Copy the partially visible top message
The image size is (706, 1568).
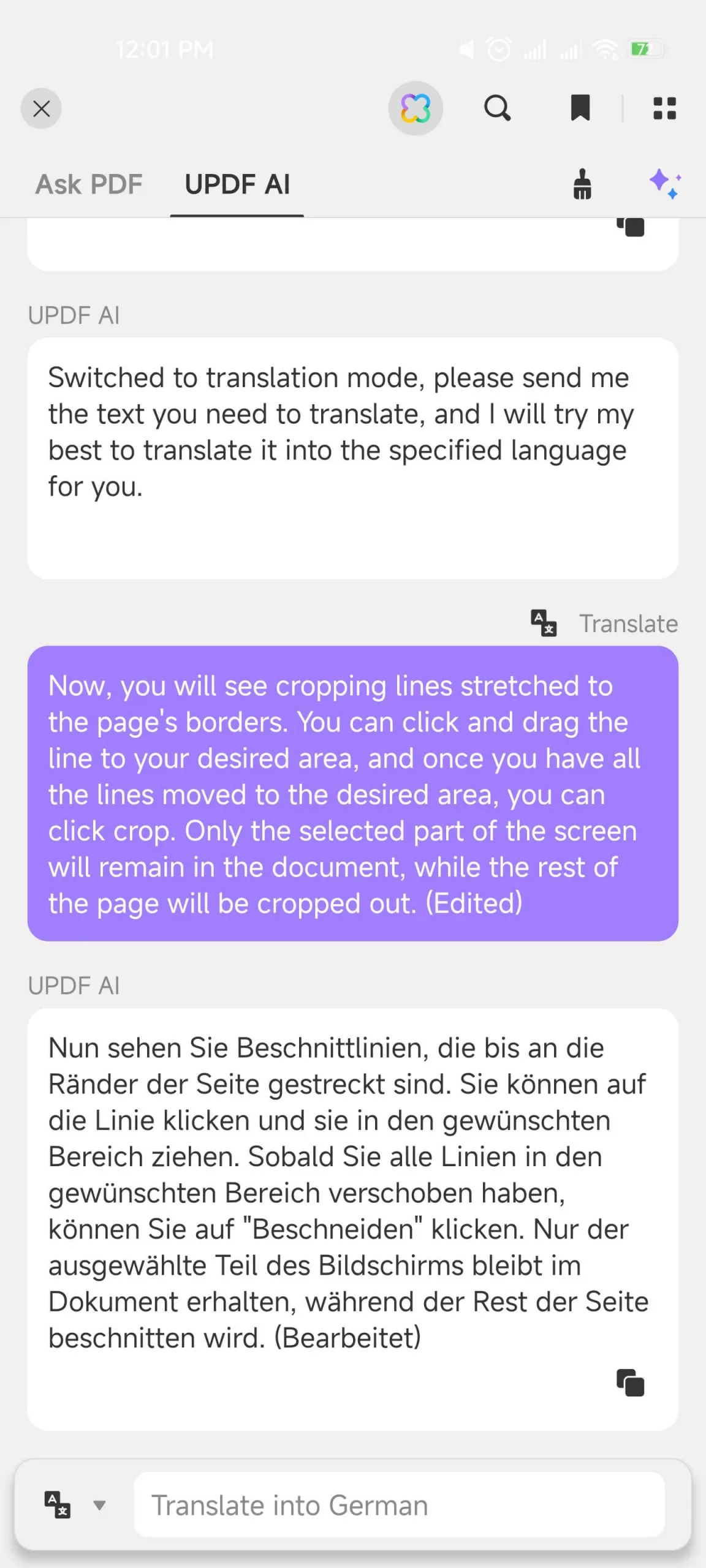(630, 227)
